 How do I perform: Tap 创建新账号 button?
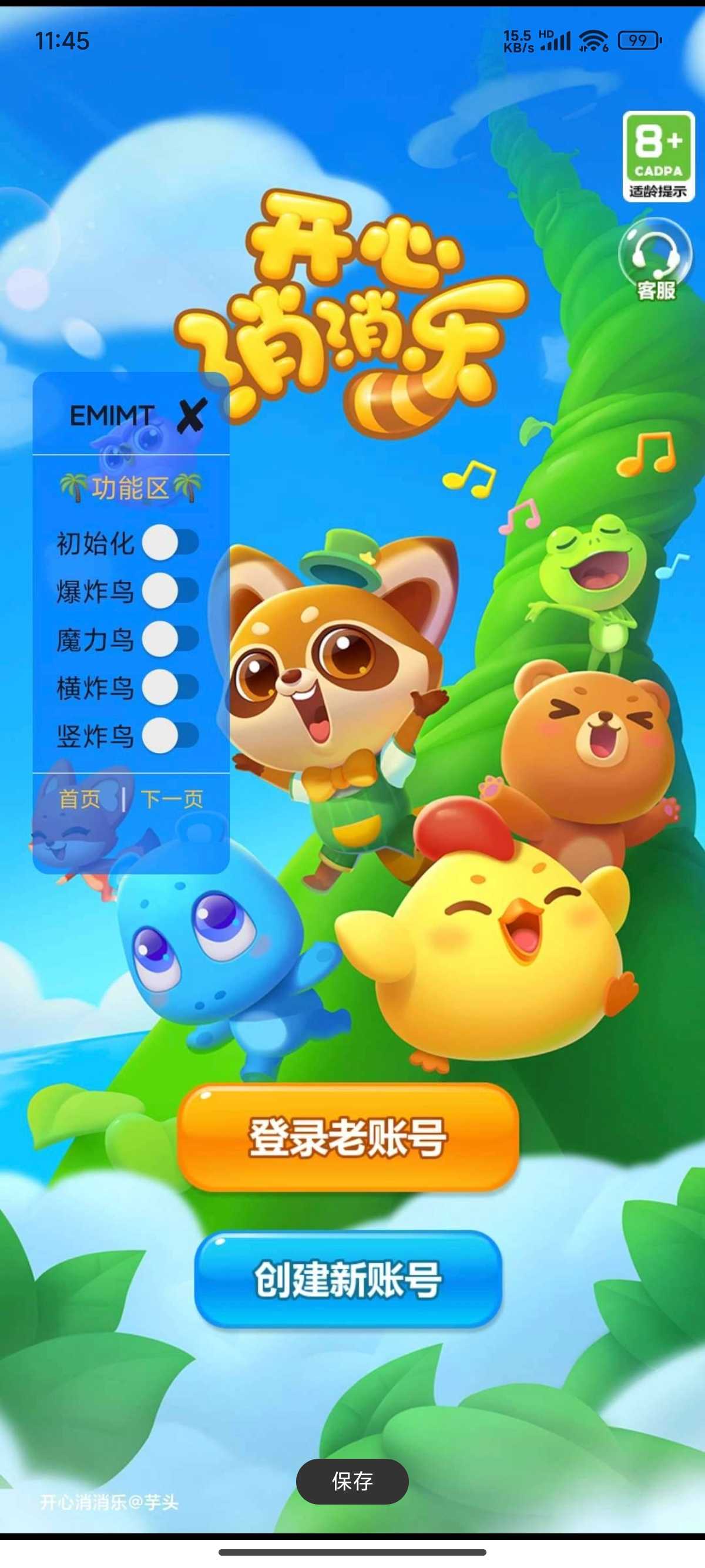[348, 1280]
